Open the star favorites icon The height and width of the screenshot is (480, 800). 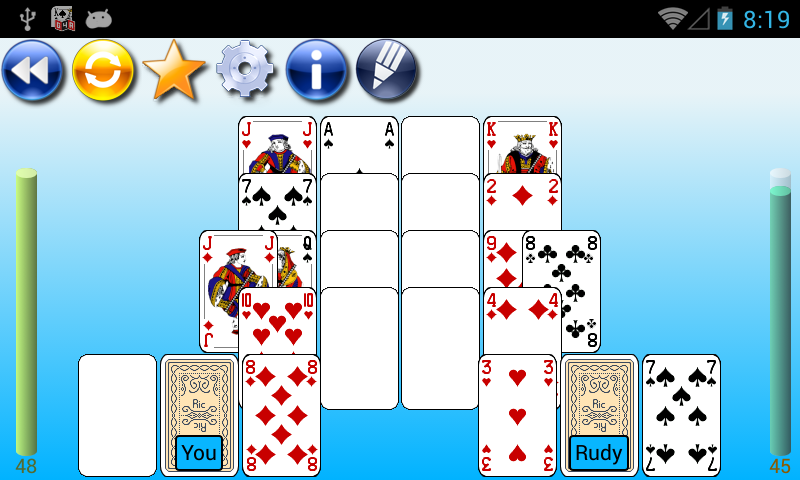point(173,70)
